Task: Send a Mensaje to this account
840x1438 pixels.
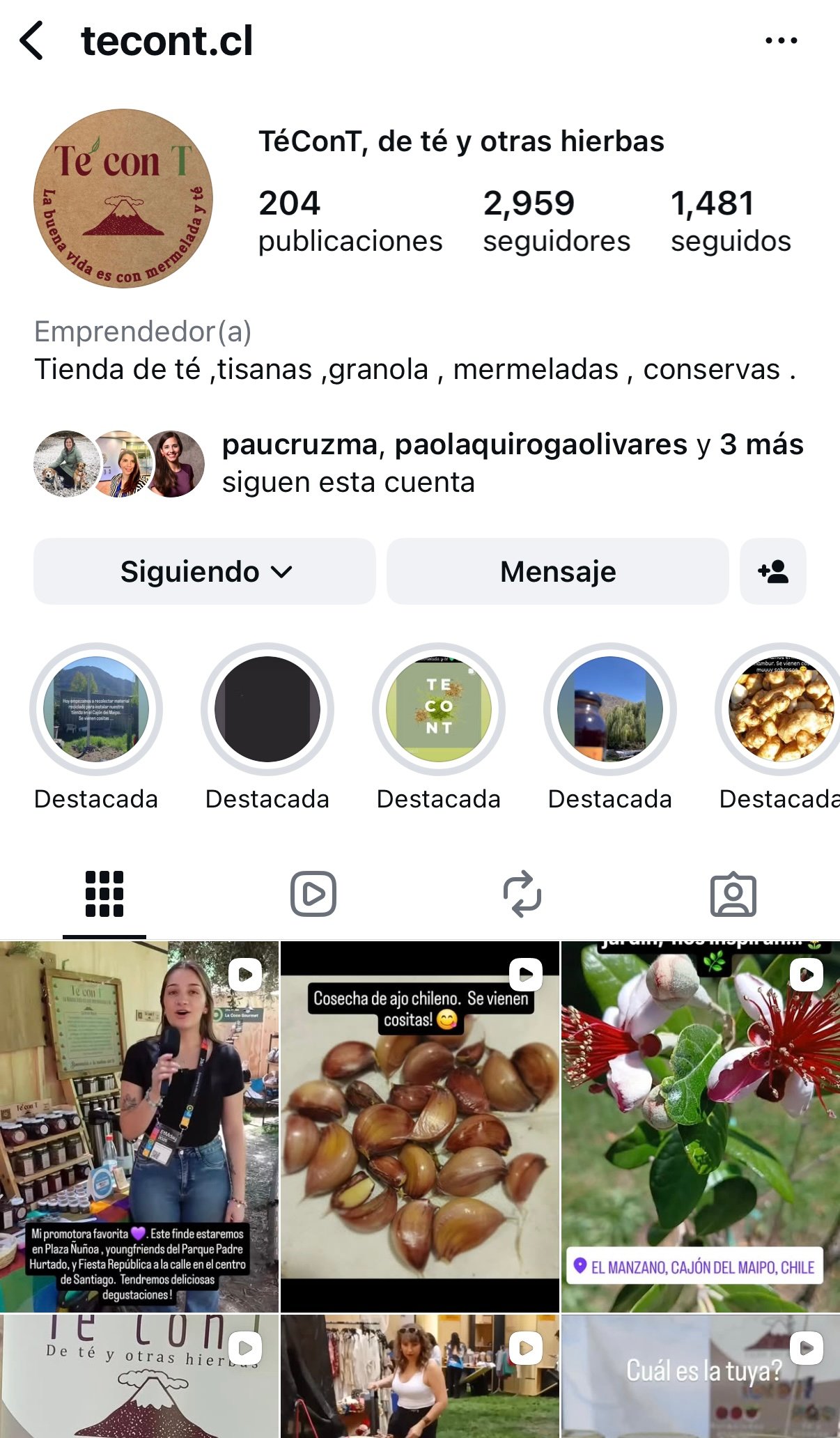Action: (557, 571)
